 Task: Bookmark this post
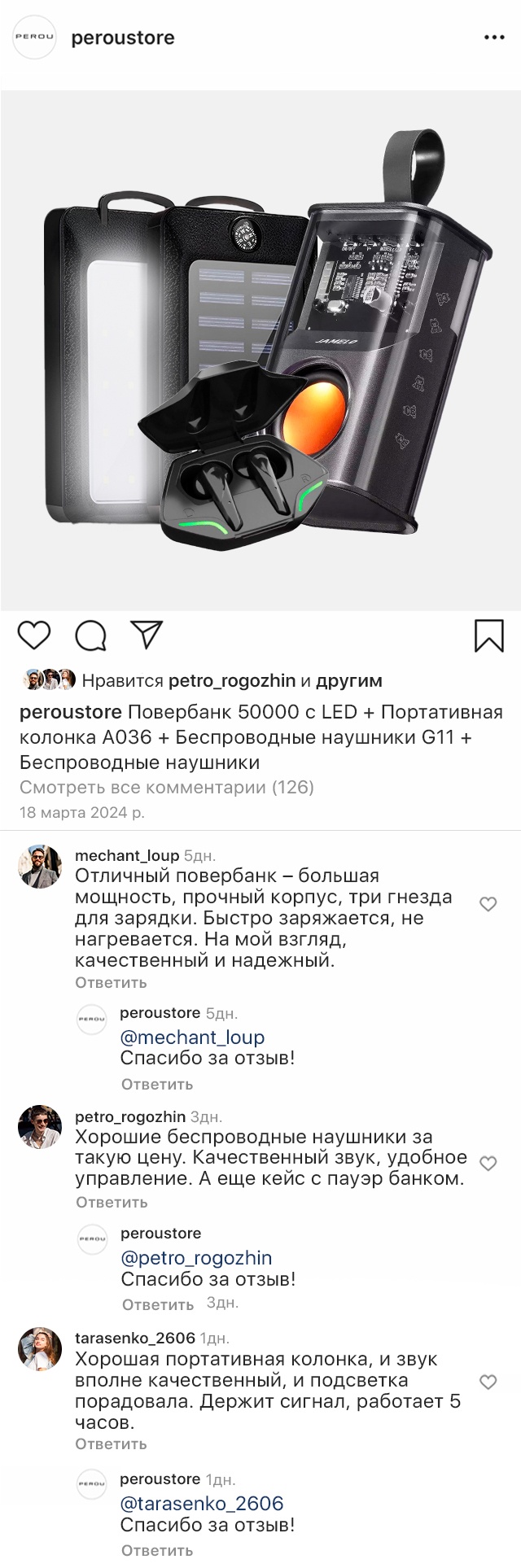click(x=488, y=635)
